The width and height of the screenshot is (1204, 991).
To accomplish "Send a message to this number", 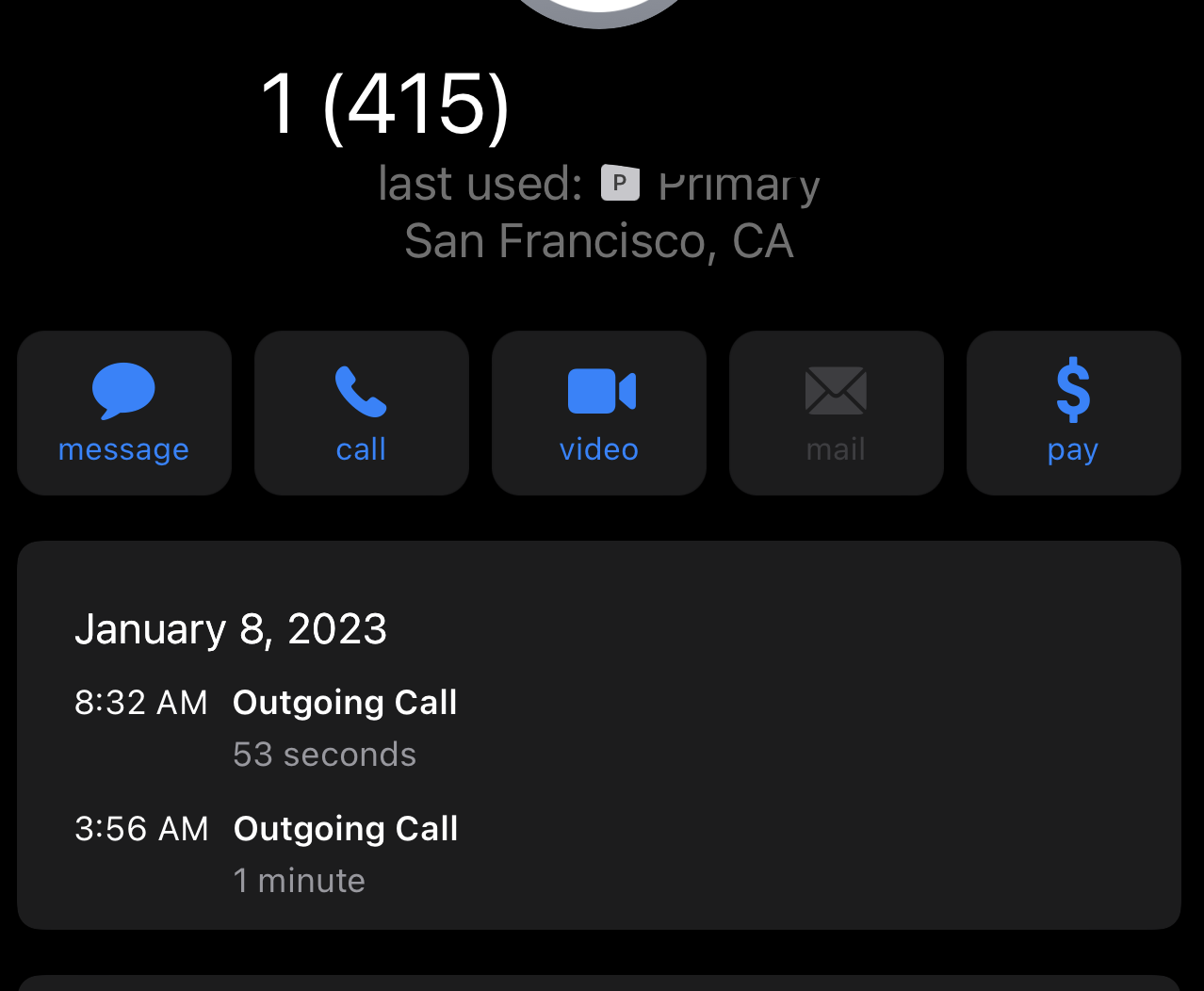I will point(123,413).
